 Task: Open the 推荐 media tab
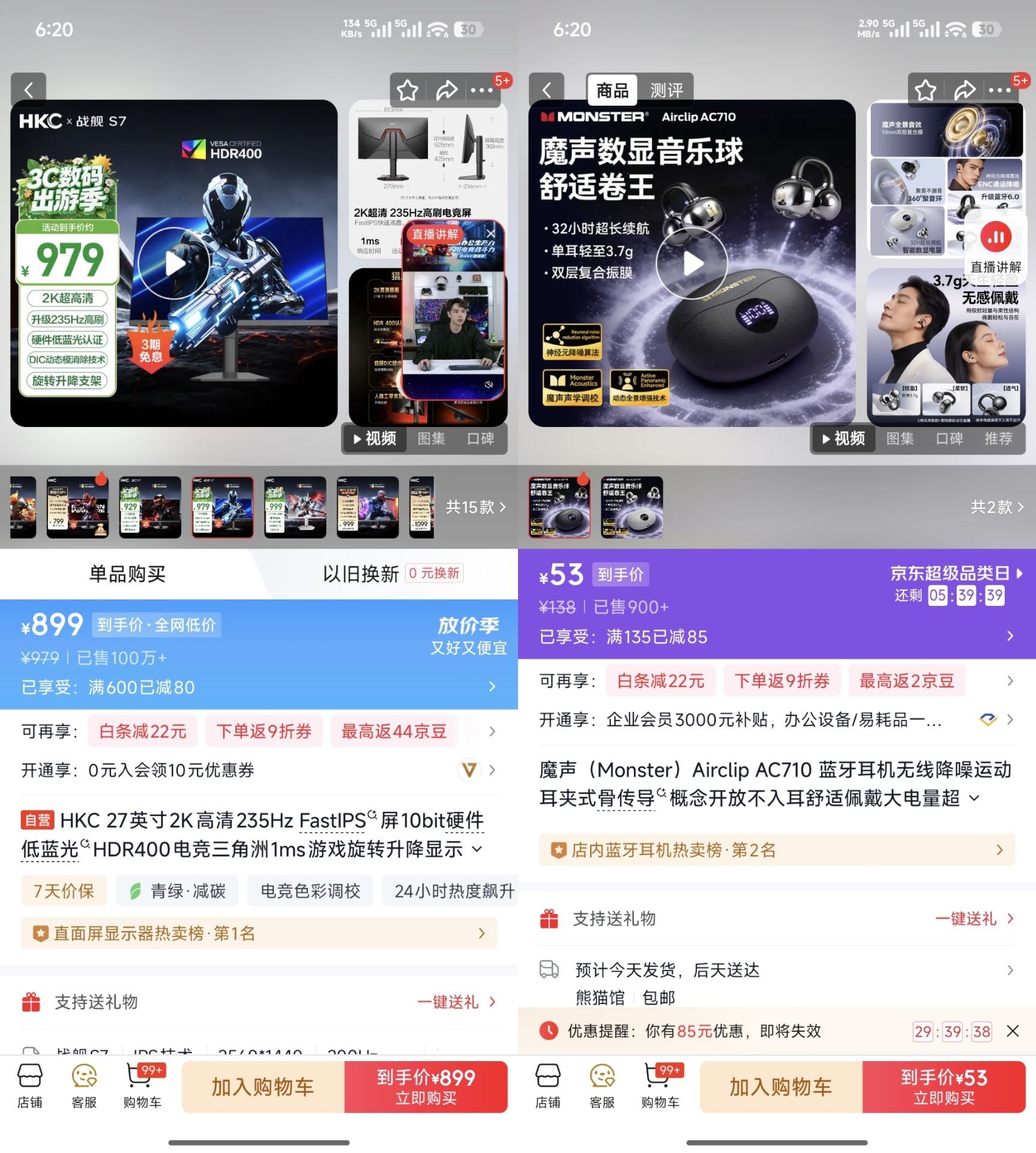pos(998,438)
